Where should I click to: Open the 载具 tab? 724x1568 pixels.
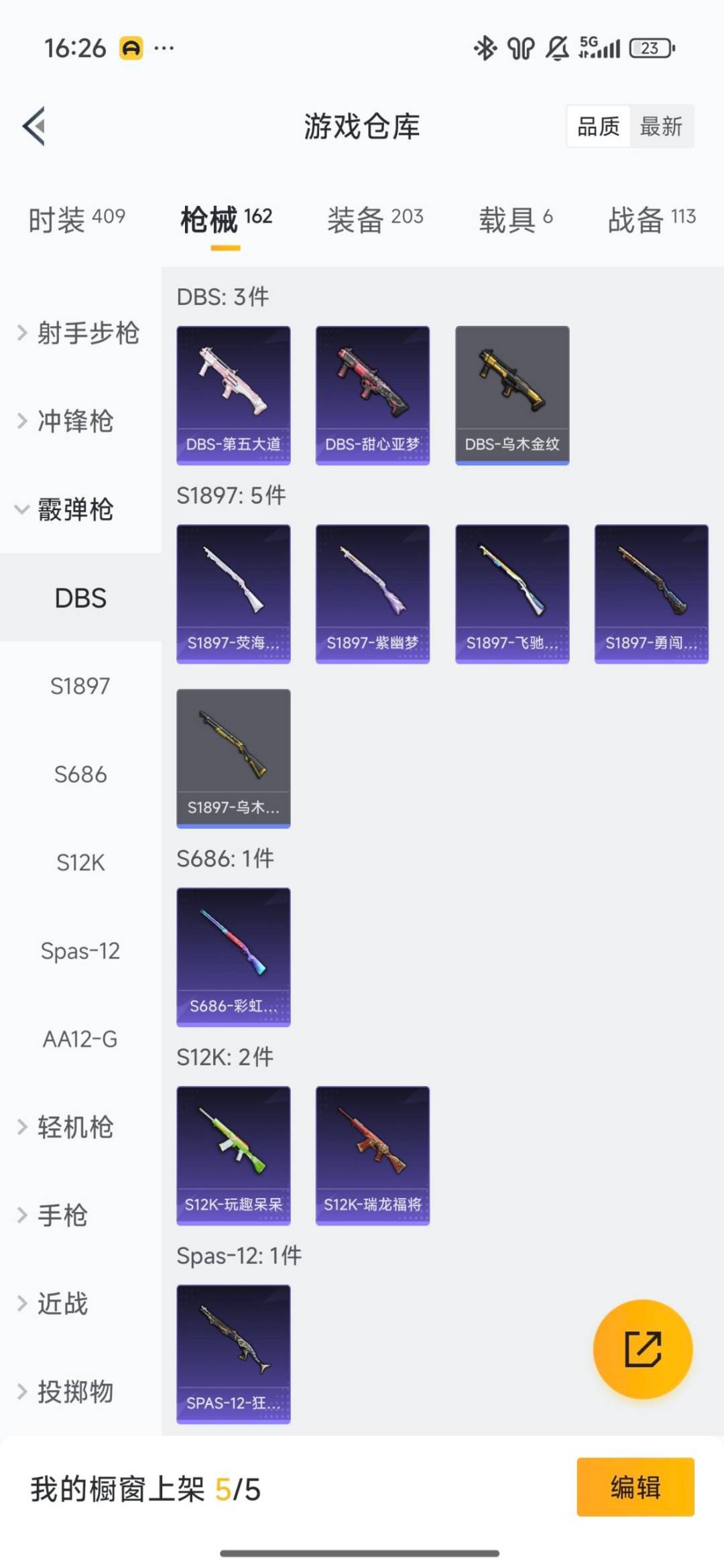coord(515,219)
